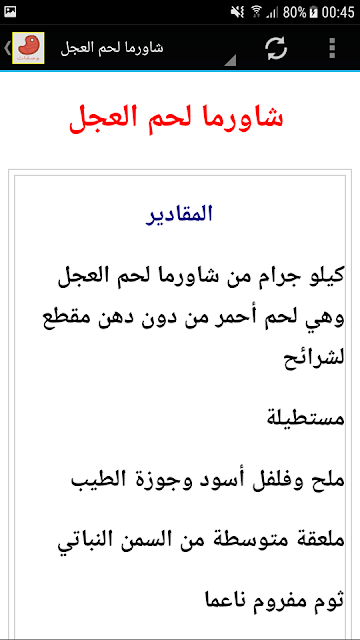The image size is (360, 640).
Task: Go back using the app icon
Action: point(24,48)
